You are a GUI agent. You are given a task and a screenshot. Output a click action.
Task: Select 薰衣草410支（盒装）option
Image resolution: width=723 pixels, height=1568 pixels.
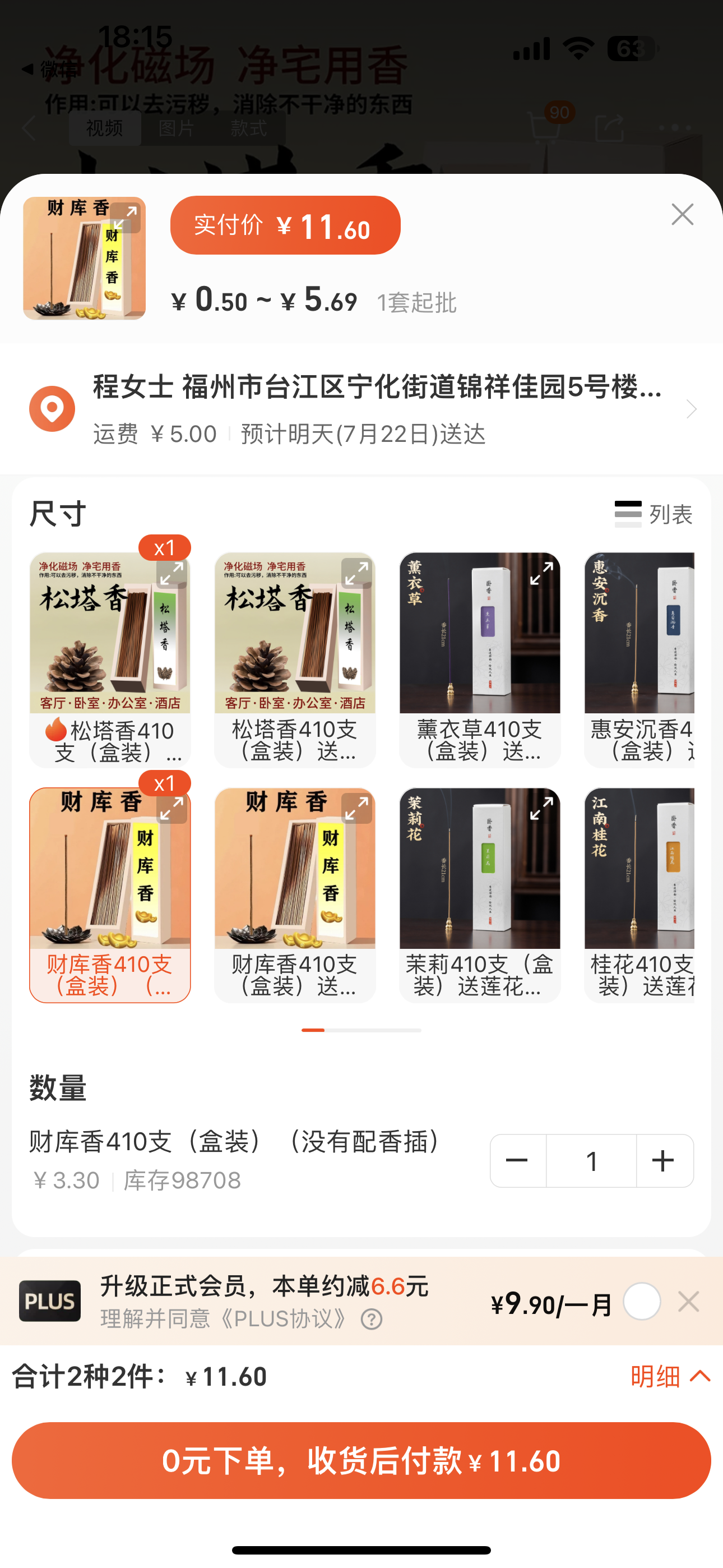click(x=480, y=659)
